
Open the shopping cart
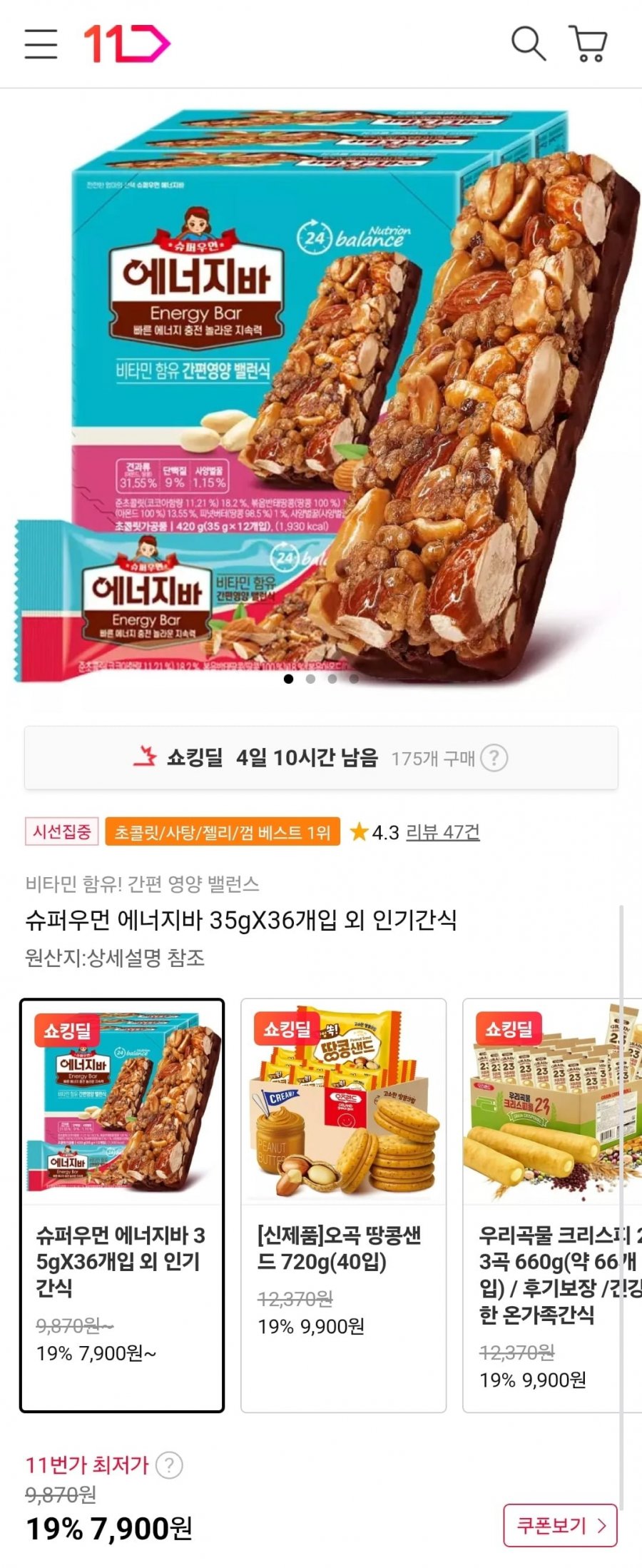pyautogui.click(x=588, y=44)
